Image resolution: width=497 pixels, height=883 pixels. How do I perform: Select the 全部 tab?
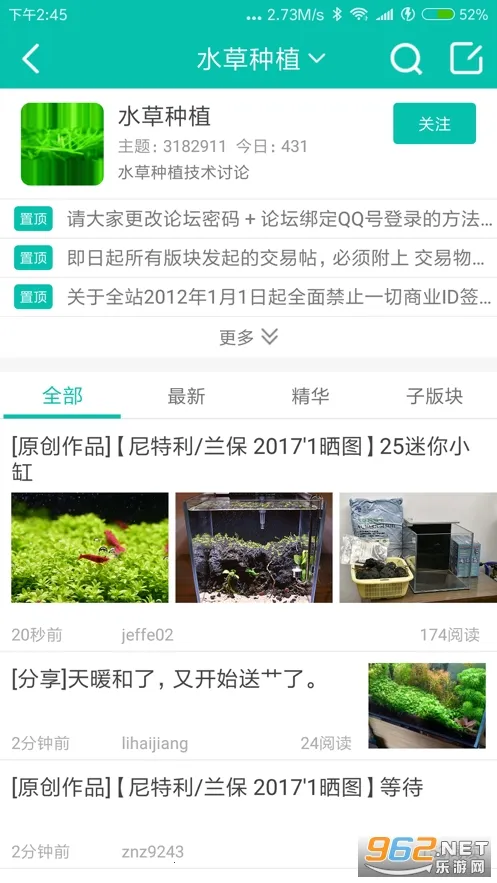[62, 396]
